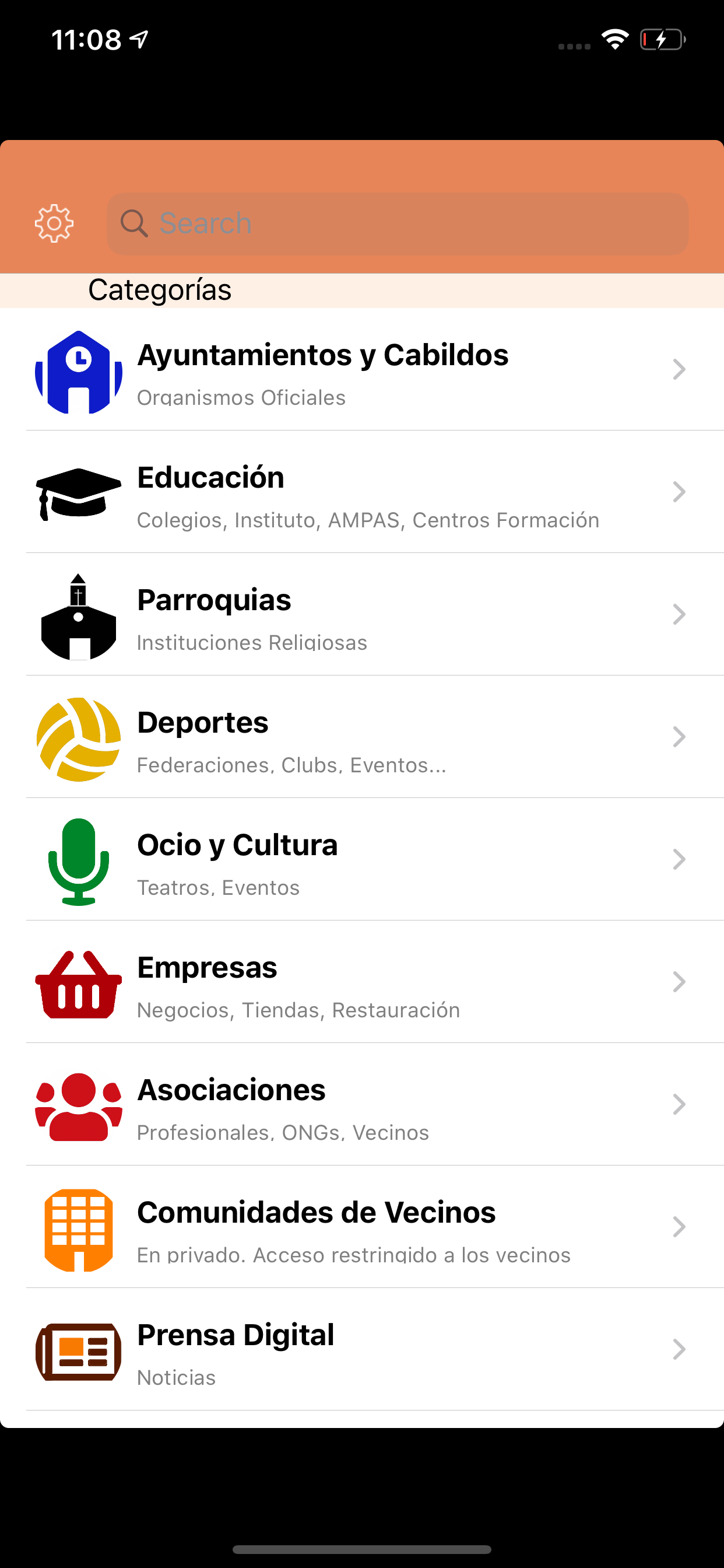Open the settings gear icon

[x=54, y=223]
